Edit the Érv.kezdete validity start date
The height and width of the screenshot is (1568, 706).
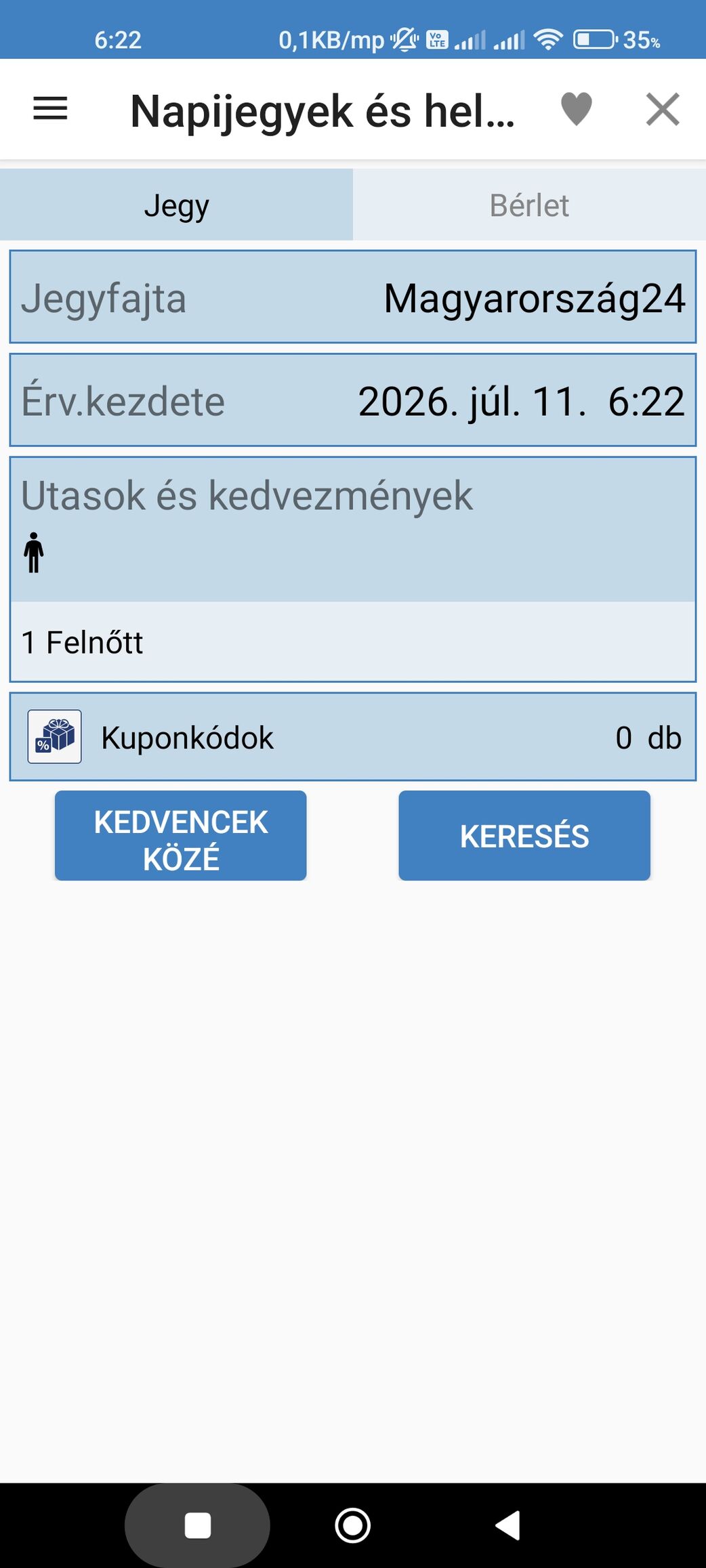pos(352,400)
